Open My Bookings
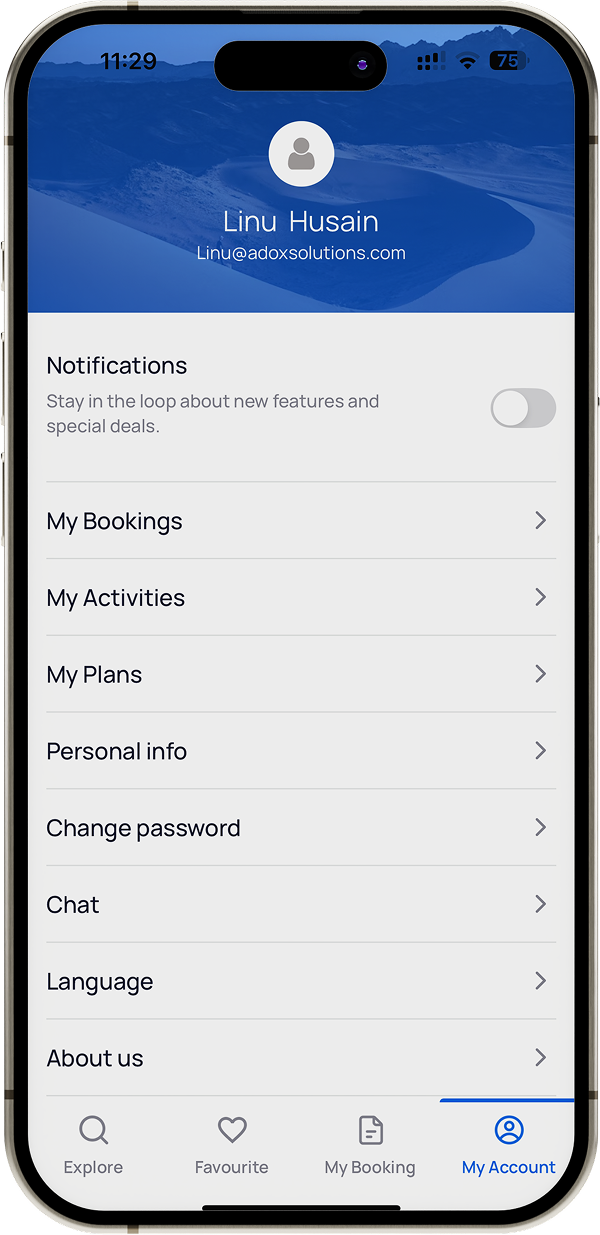The width and height of the screenshot is (600, 1235). [x=301, y=521]
